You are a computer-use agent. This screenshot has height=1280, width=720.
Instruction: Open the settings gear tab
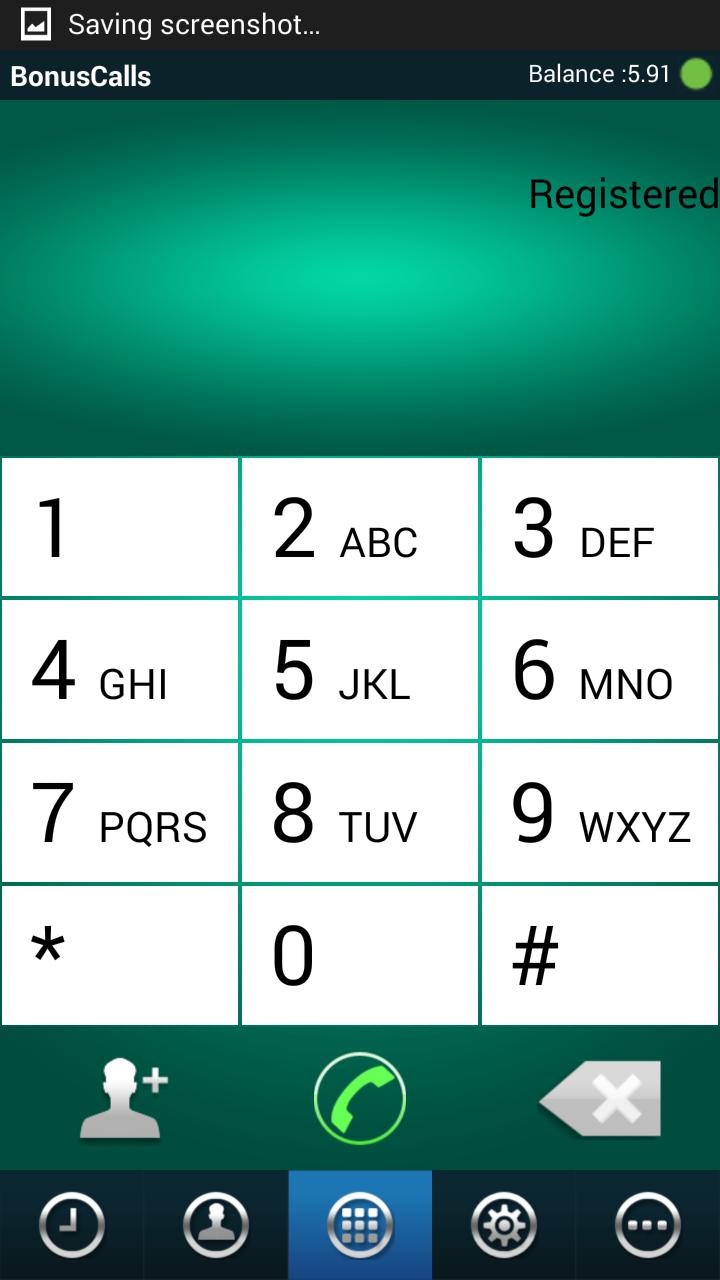coord(504,1225)
